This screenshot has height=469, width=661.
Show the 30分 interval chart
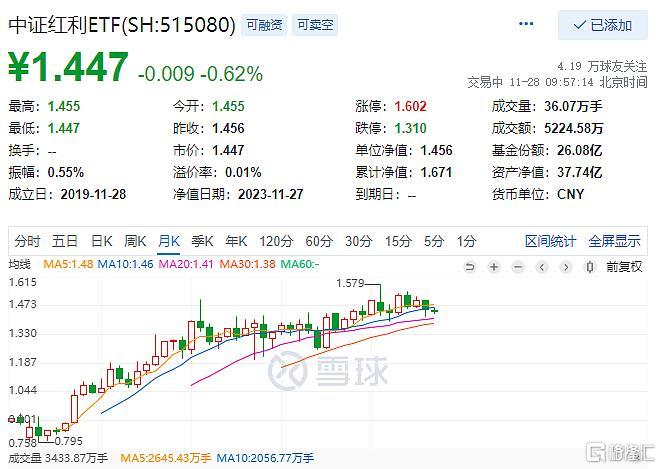(358, 241)
